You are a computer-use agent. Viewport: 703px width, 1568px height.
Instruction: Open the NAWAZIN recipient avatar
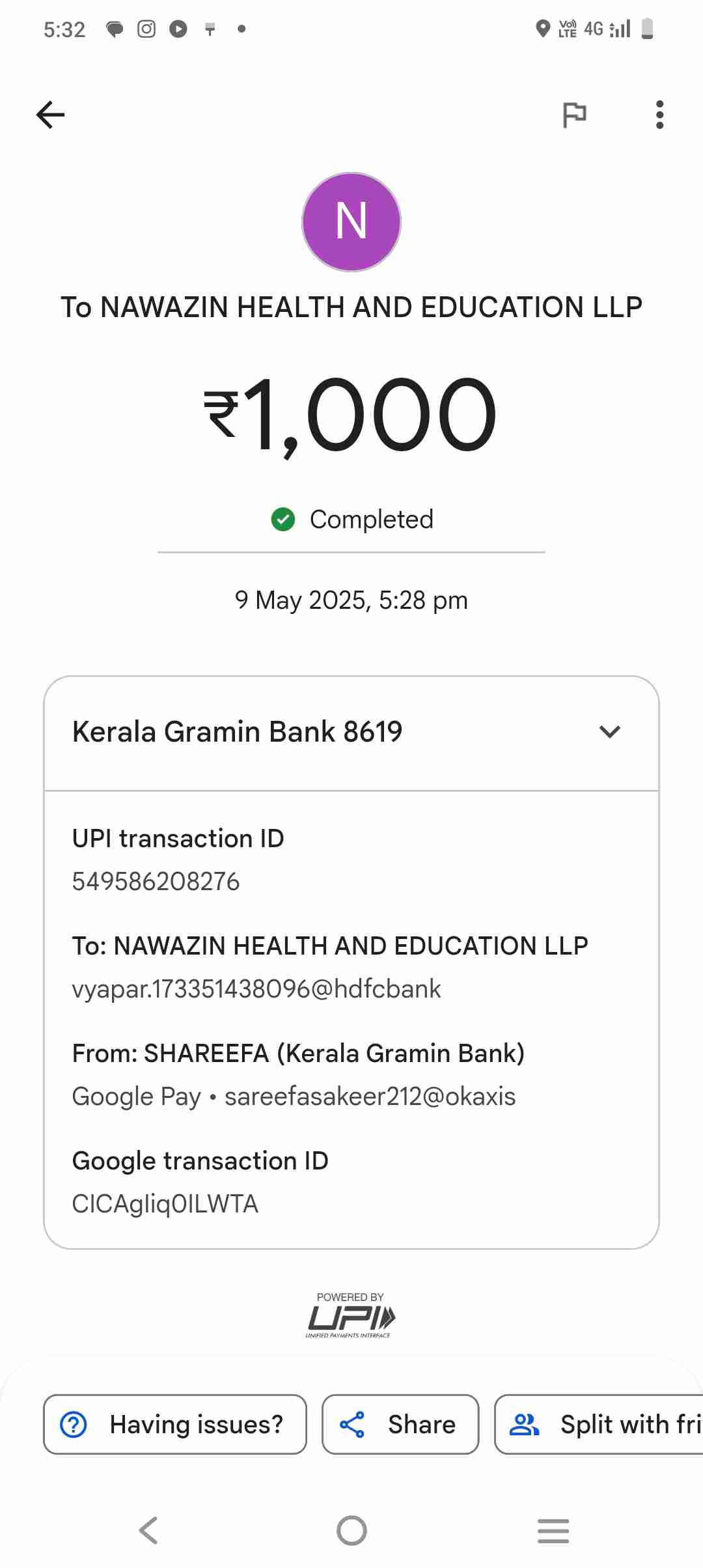[x=351, y=221]
